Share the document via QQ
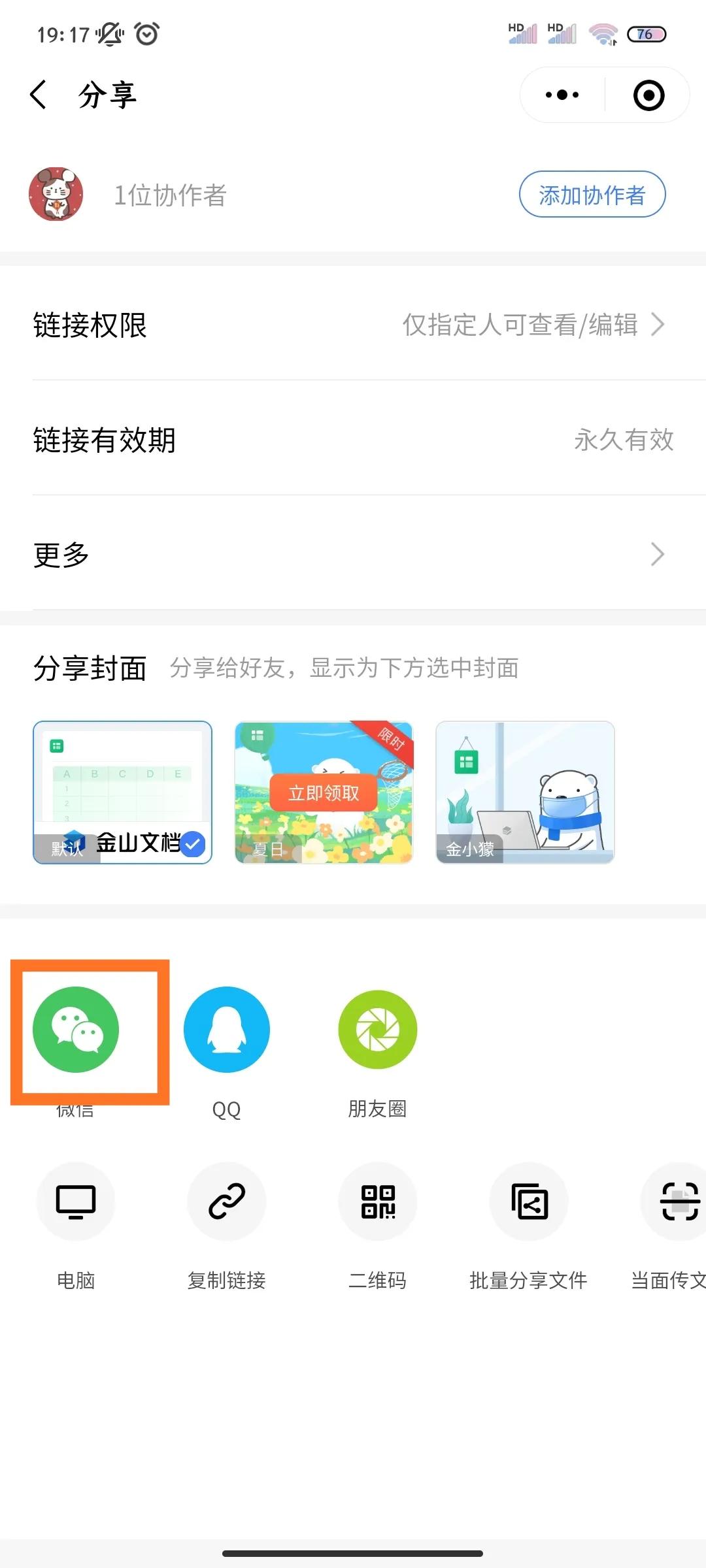706x1568 pixels. tap(226, 1029)
